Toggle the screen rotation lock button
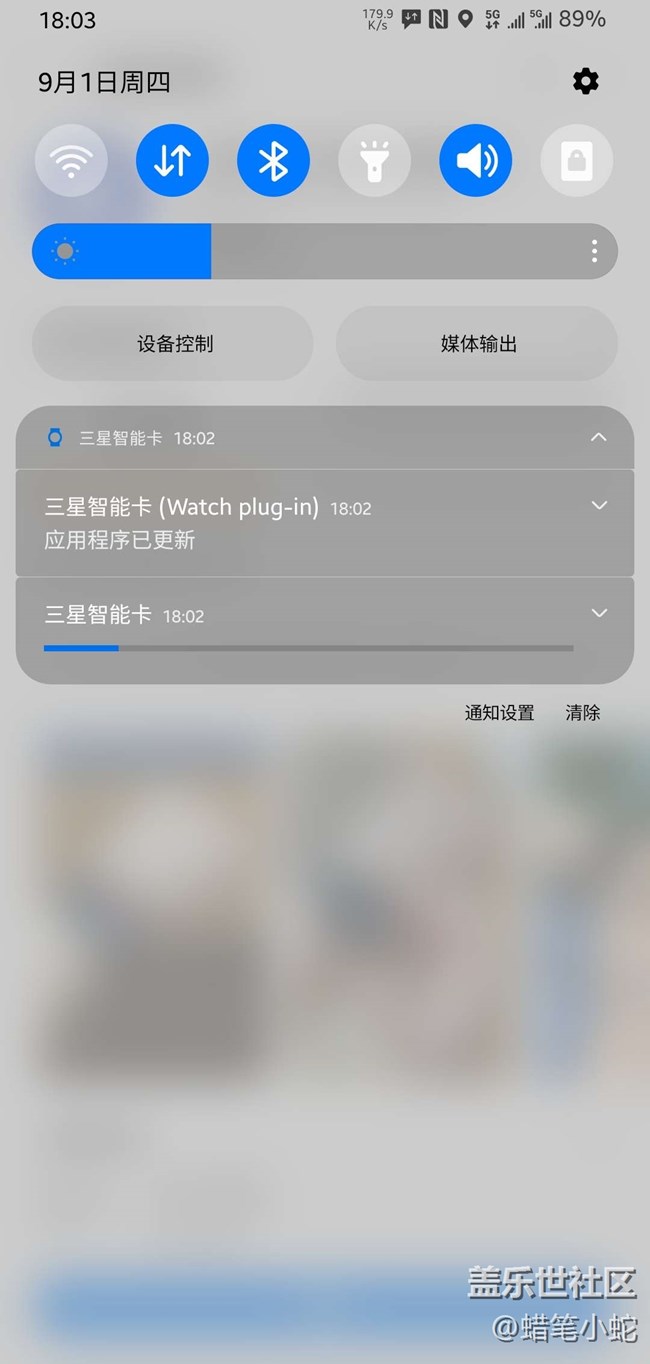Image resolution: width=650 pixels, height=1364 pixels. [x=576, y=161]
